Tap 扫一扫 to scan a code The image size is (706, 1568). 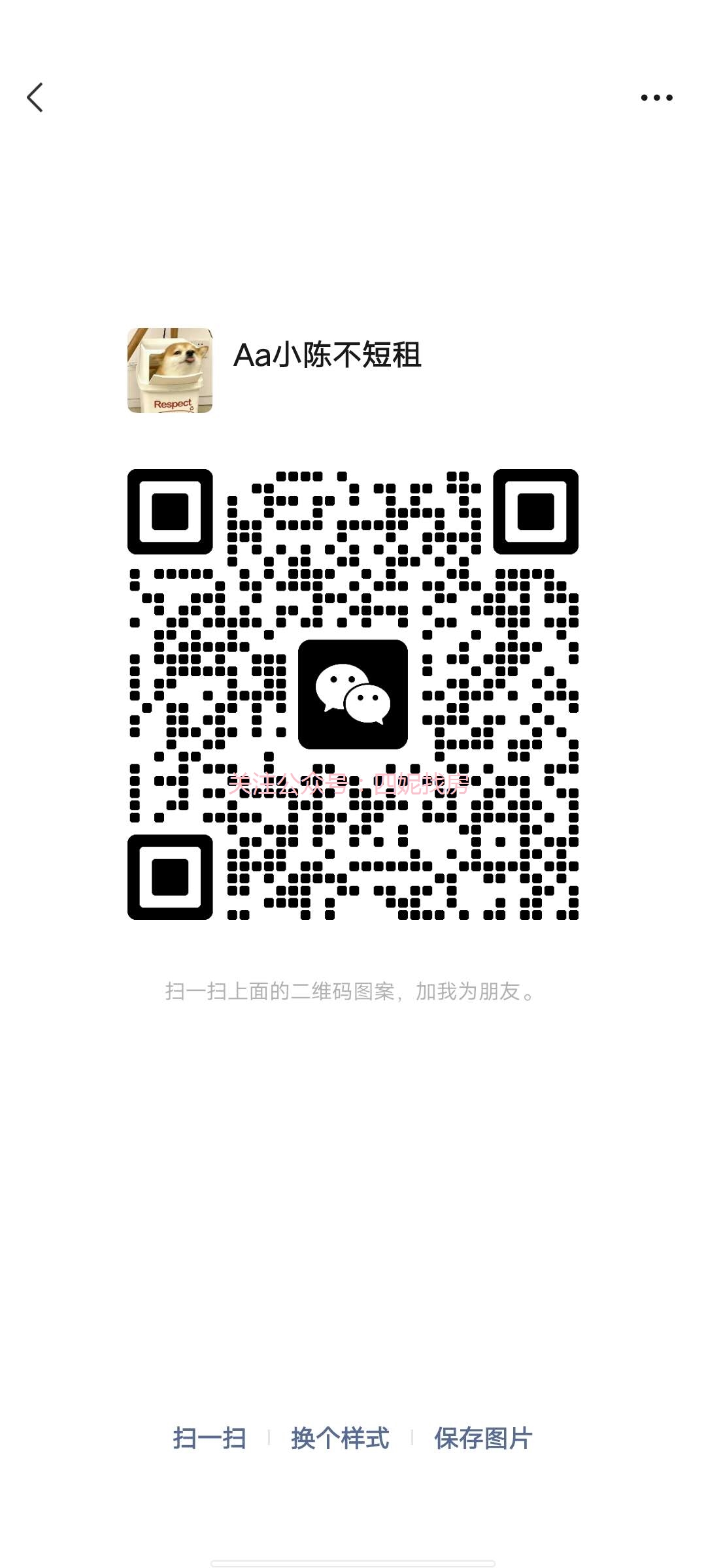(209, 1439)
